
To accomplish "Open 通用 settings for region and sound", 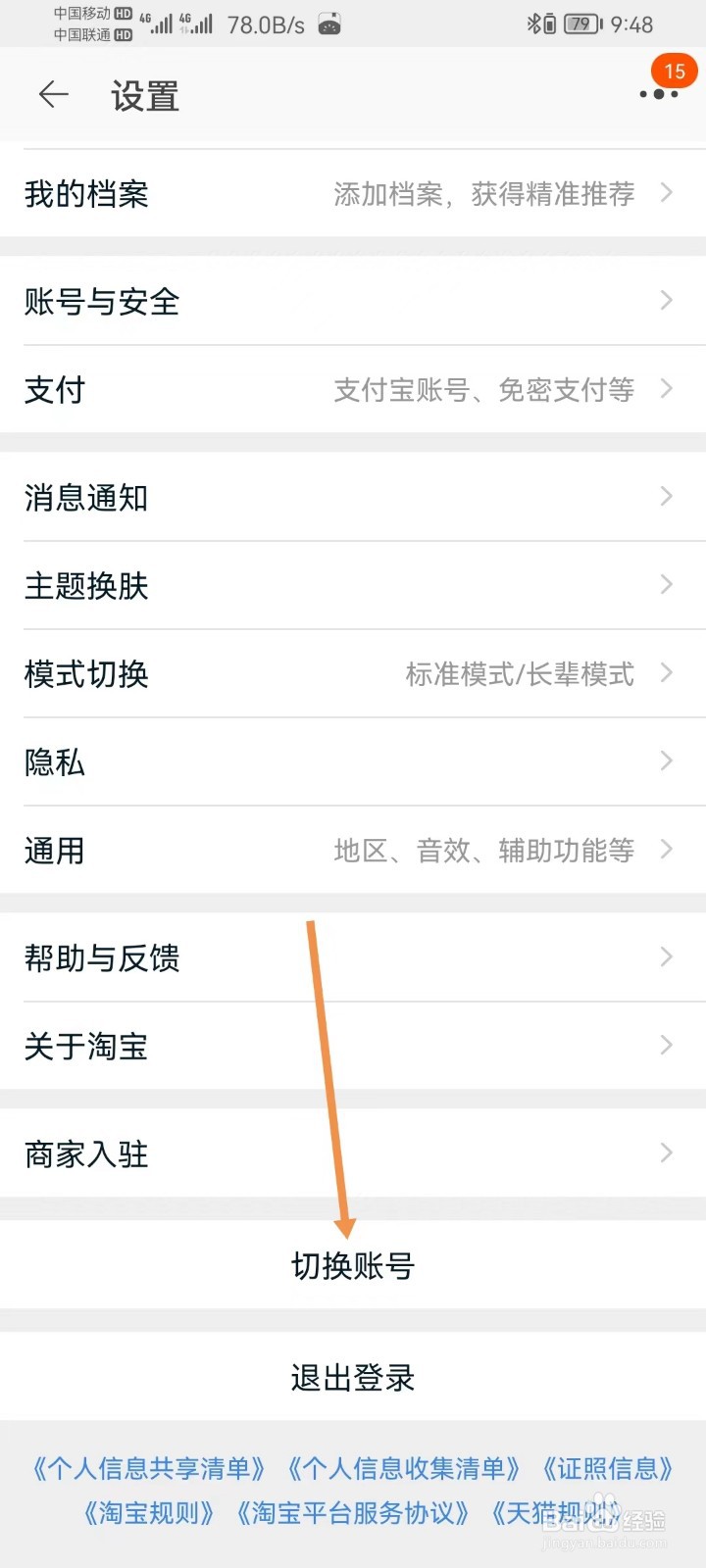I will [x=353, y=851].
